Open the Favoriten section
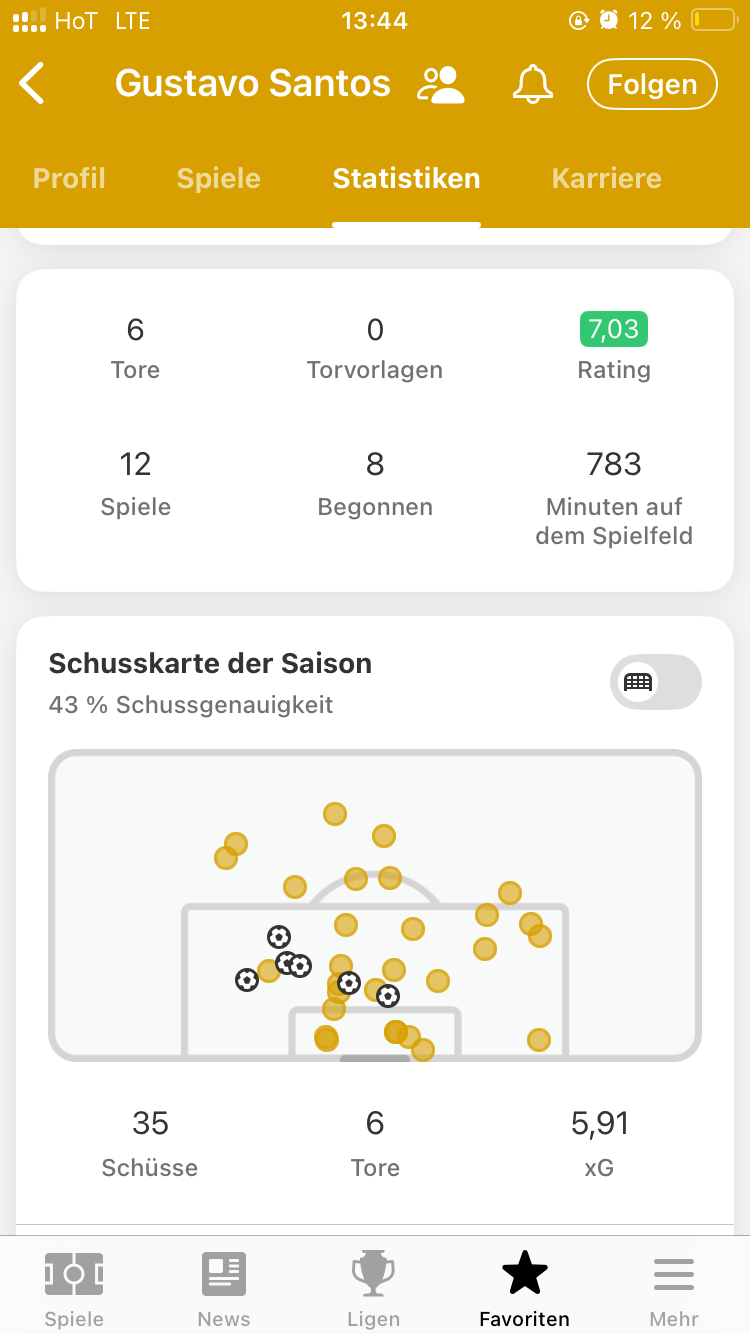The height and width of the screenshot is (1334, 750). 524,1289
